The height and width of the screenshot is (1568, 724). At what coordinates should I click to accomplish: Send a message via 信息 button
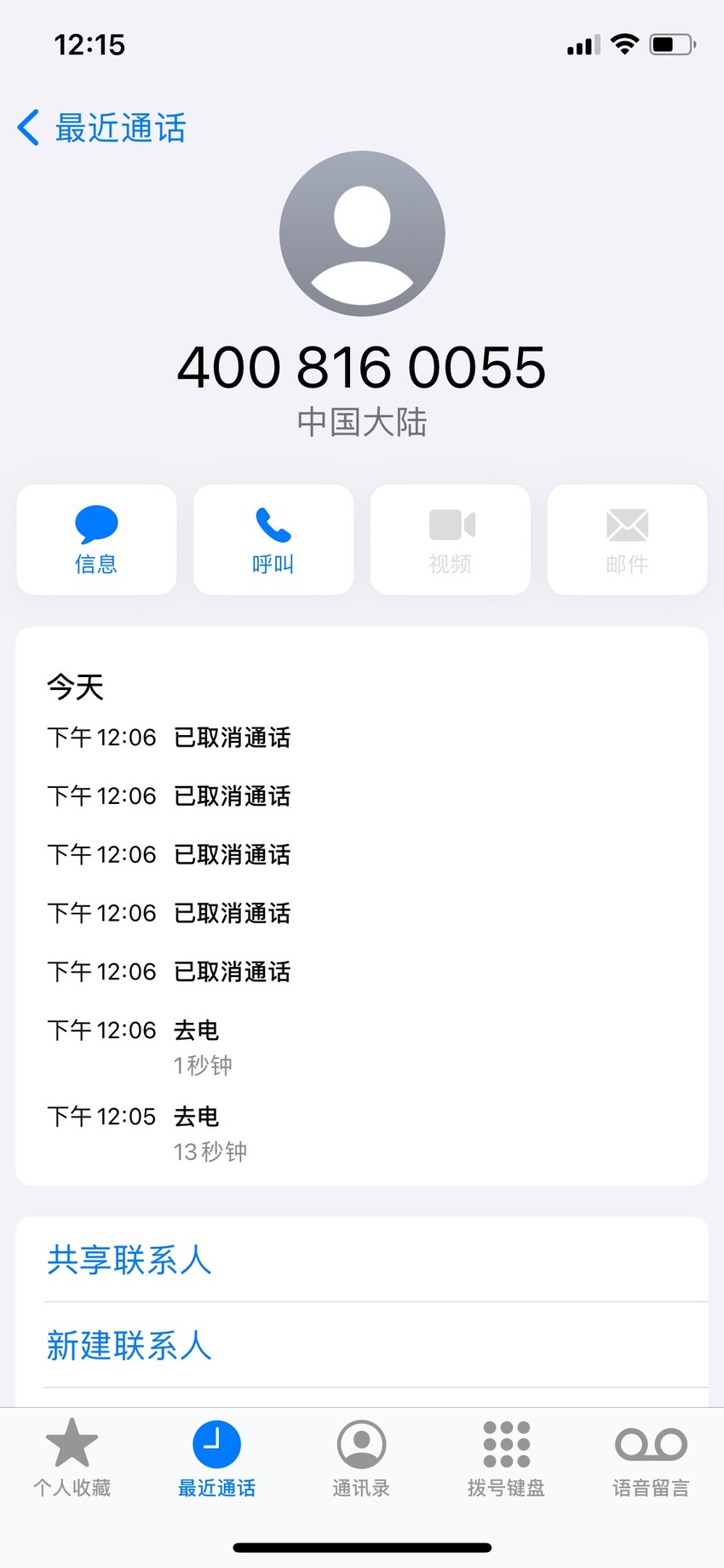pyautogui.click(x=96, y=539)
